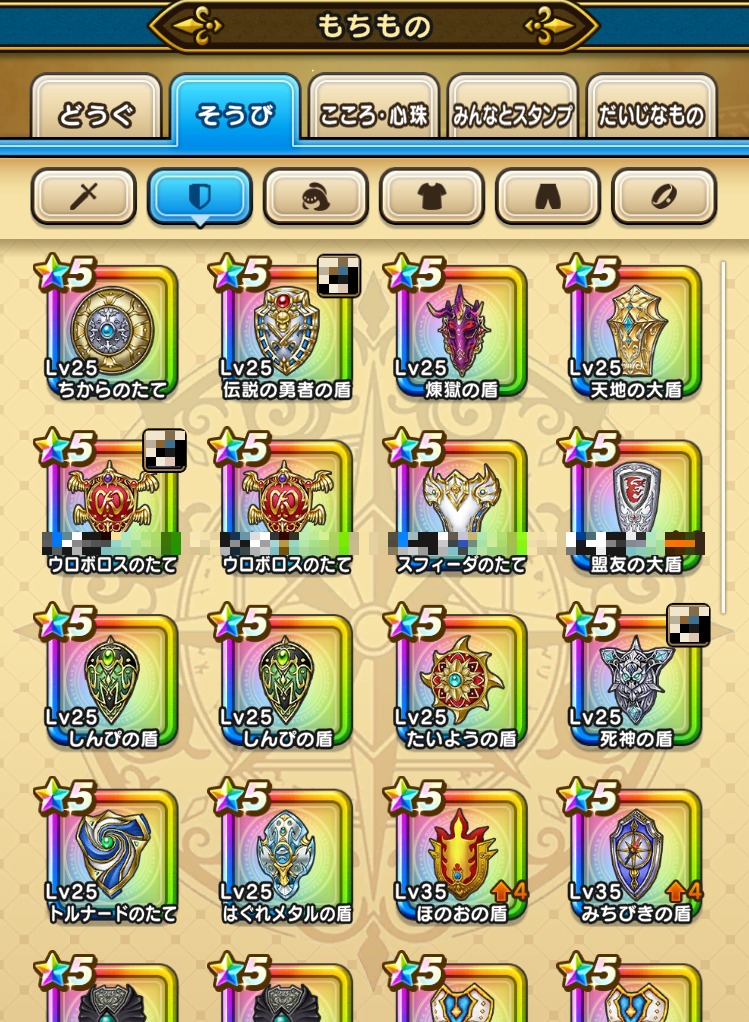Select the 煉獄の盾 shield
The width and height of the screenshot is (749, 1022).
click(x=461, y=331)
